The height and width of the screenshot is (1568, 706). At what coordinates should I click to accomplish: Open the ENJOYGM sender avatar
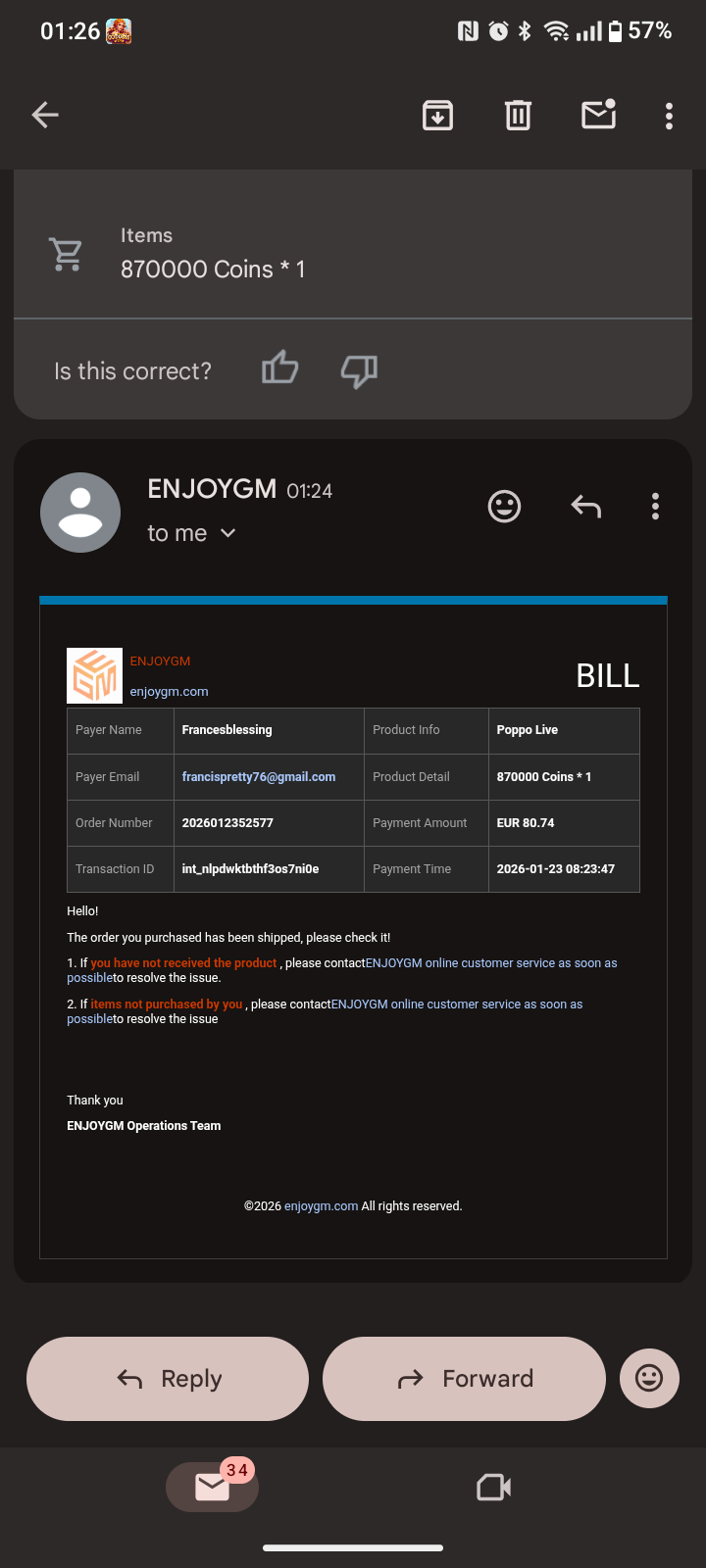pyautogui.click(x=80, y=512)
